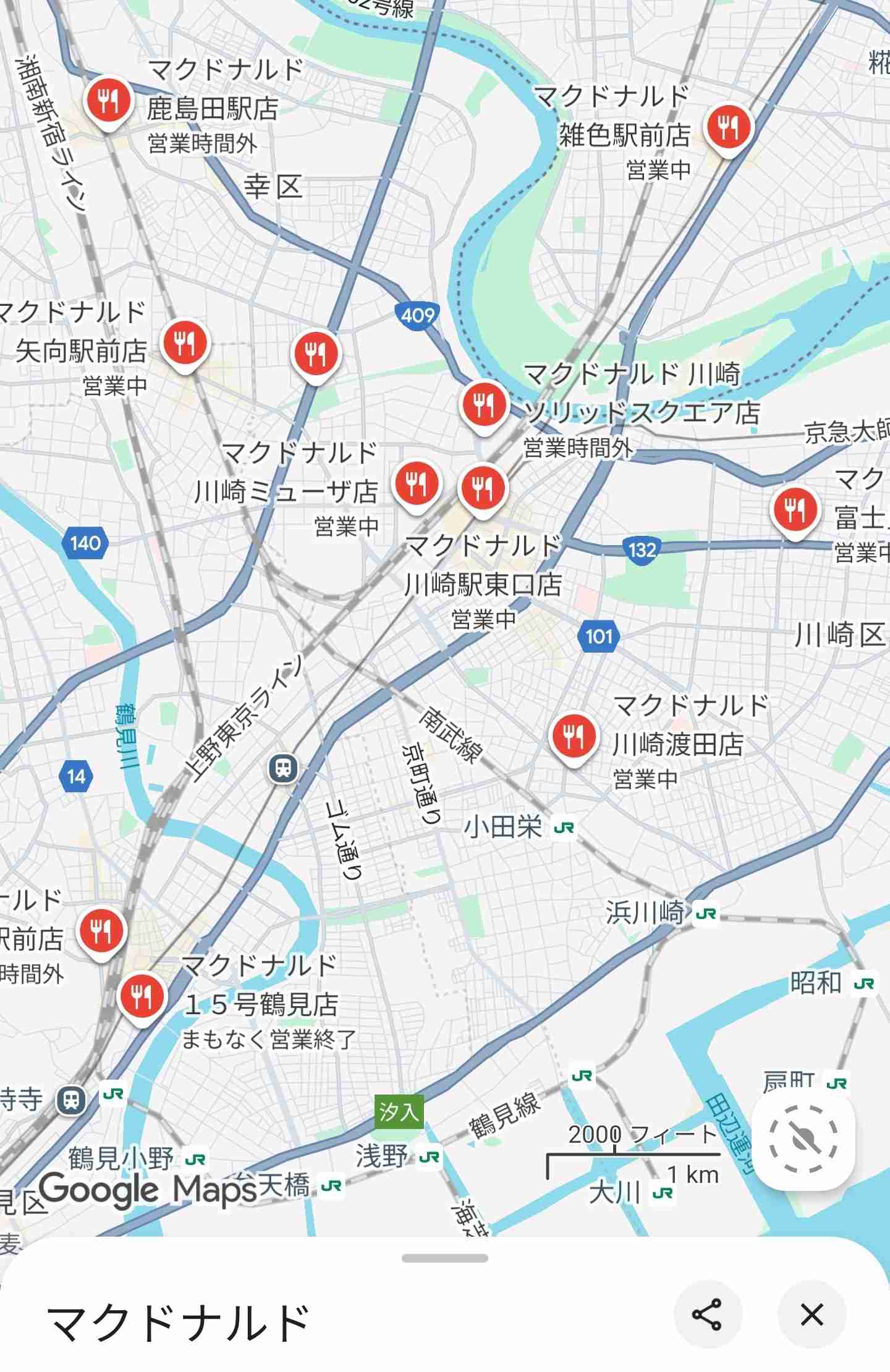The height and width of the screenshot is (1372, 890).
Task: Select the マクドナルド鹿島田駅店 map pin
Action: [x=108, y=99]
